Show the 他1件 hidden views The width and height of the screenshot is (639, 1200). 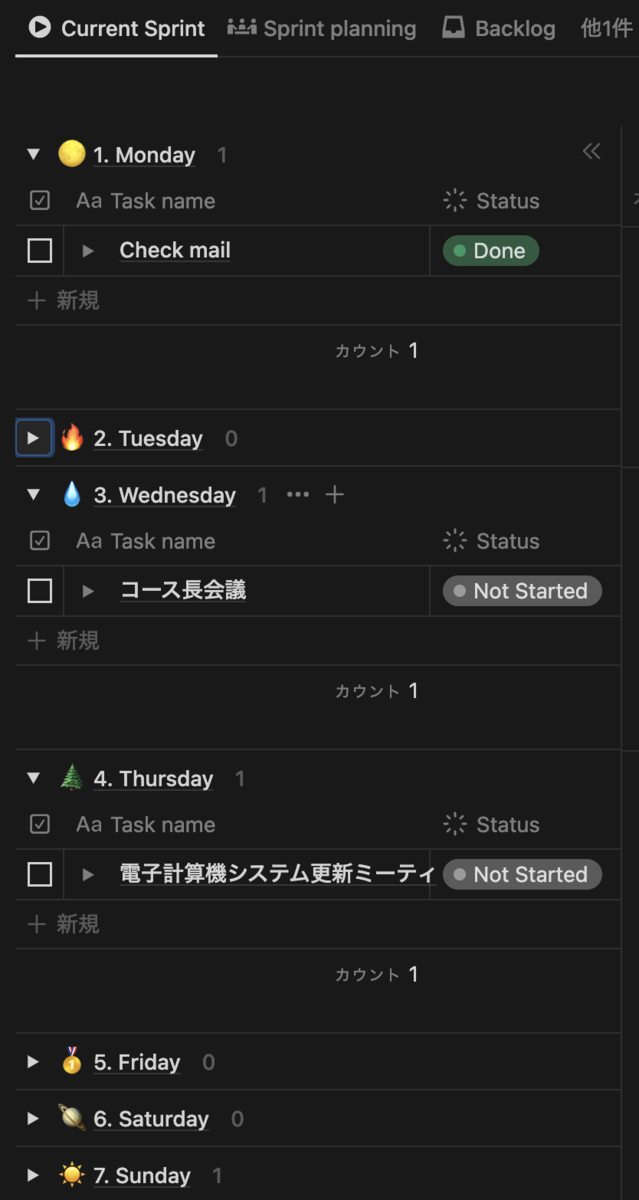pos(606,29)
